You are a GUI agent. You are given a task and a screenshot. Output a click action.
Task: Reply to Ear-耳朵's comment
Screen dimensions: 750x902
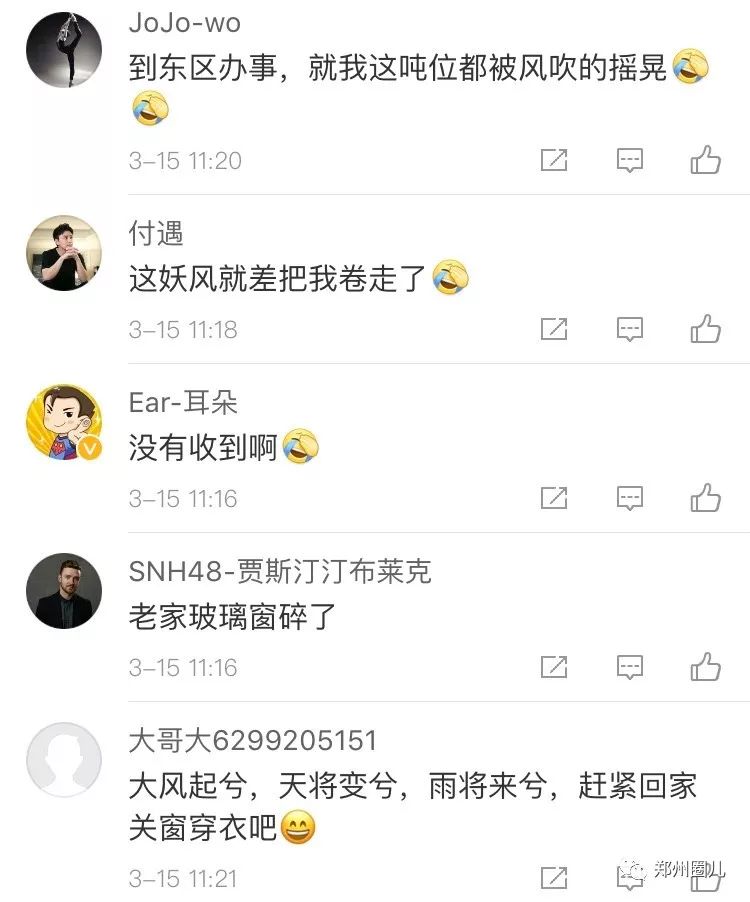tap(629, 498)
